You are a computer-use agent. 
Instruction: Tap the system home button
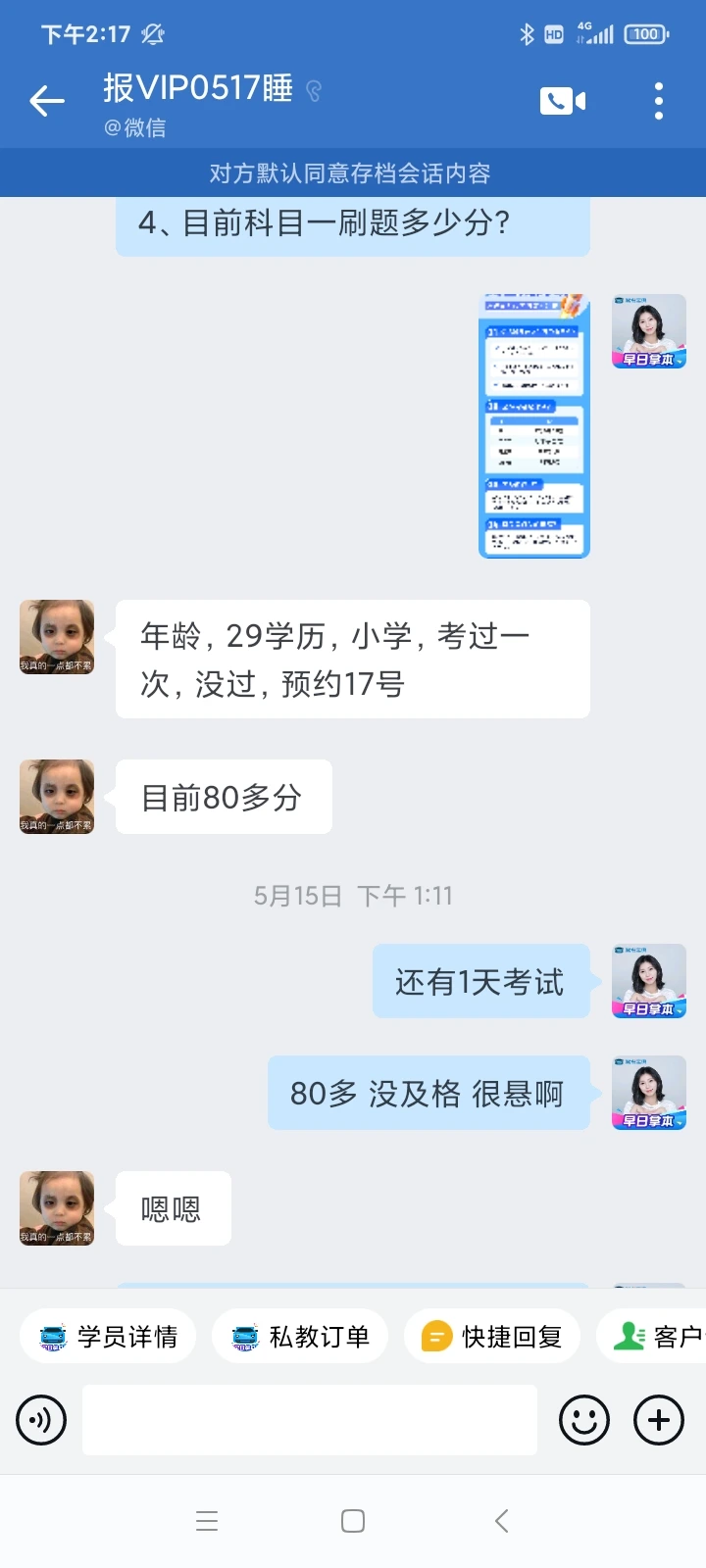(353, 1521)
